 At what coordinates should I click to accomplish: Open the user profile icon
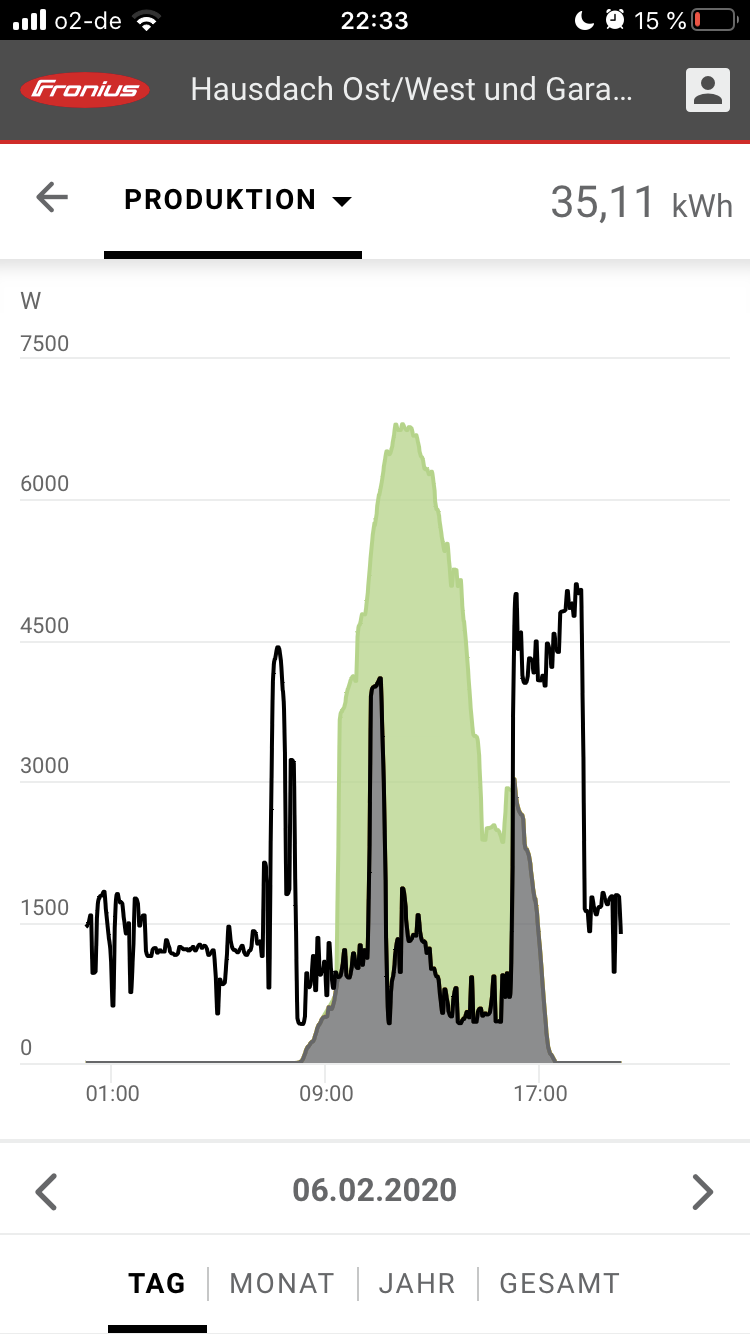tap(707, 90)
